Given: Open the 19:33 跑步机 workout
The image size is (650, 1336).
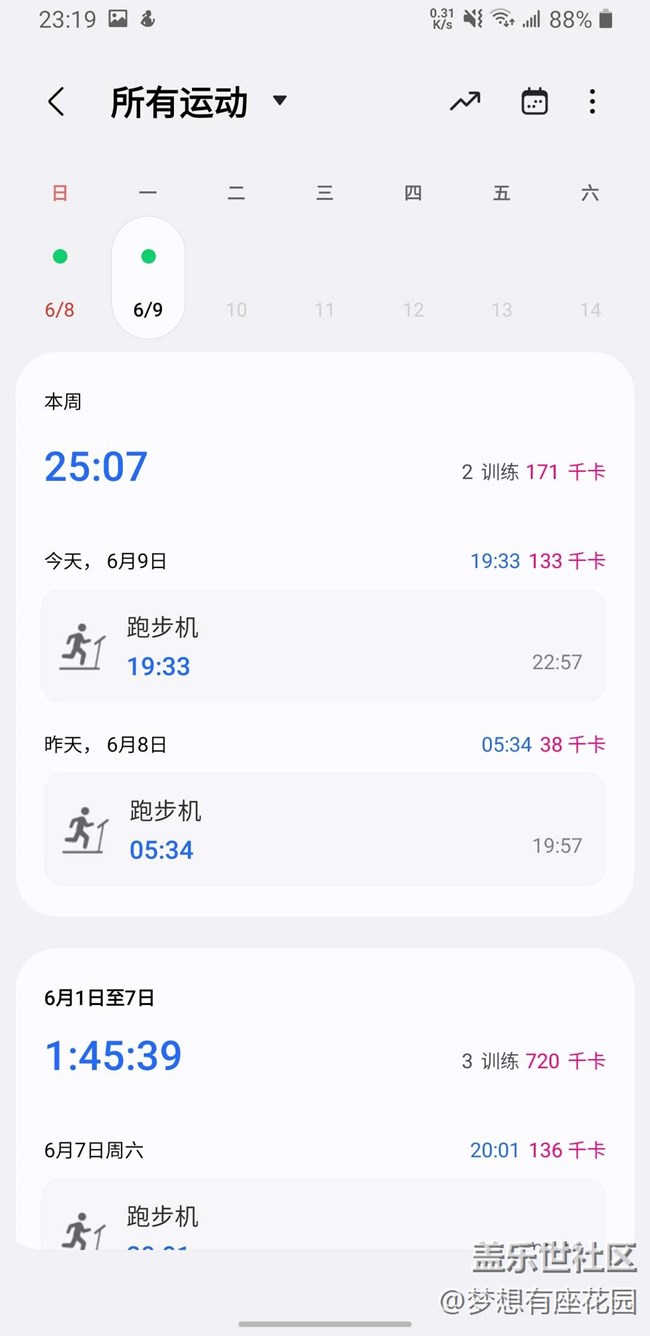Looking at the screenshot, I should point(323,646).
